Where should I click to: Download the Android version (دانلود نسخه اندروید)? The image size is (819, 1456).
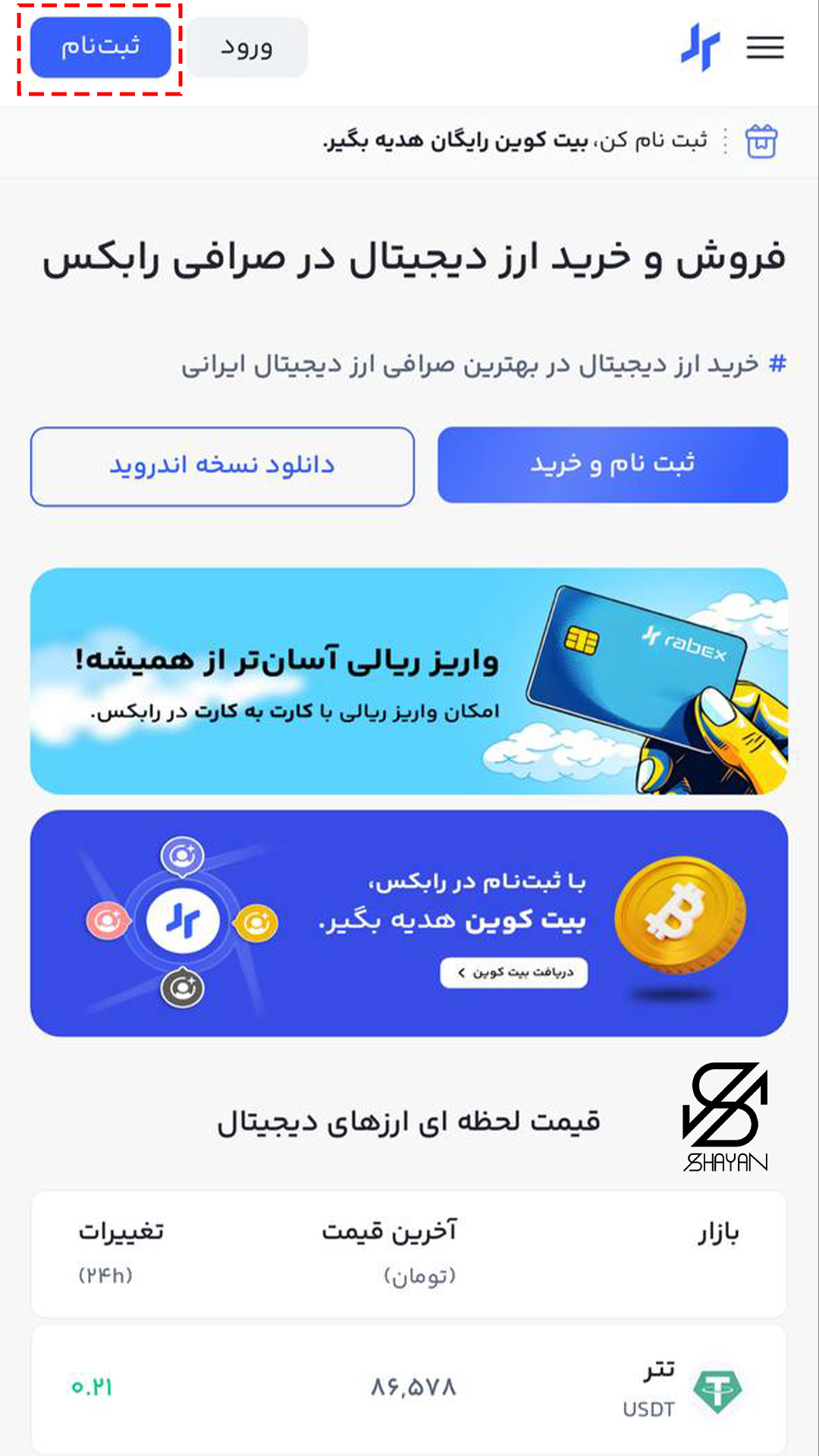(x=222, y=466)
